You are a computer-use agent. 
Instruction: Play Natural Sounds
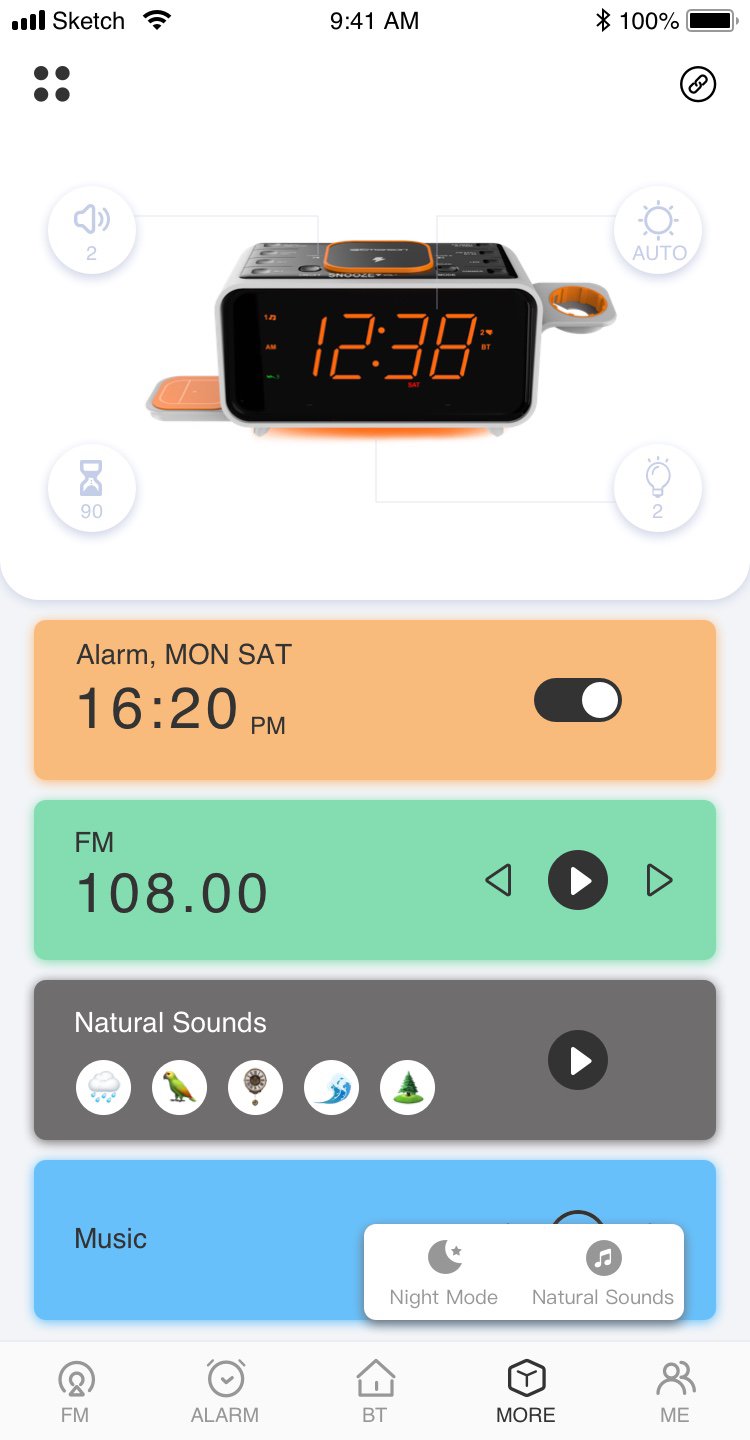pyautogui.click(x=578, y=1060)
